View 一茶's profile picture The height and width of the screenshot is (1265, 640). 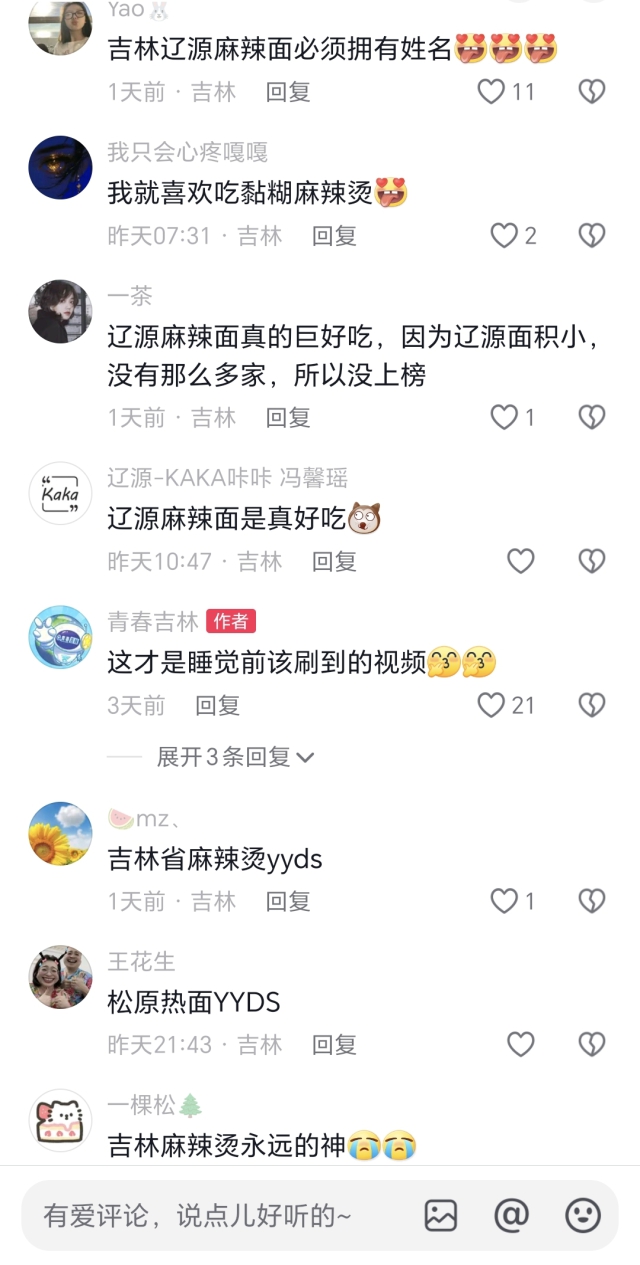tap(60, 312)
